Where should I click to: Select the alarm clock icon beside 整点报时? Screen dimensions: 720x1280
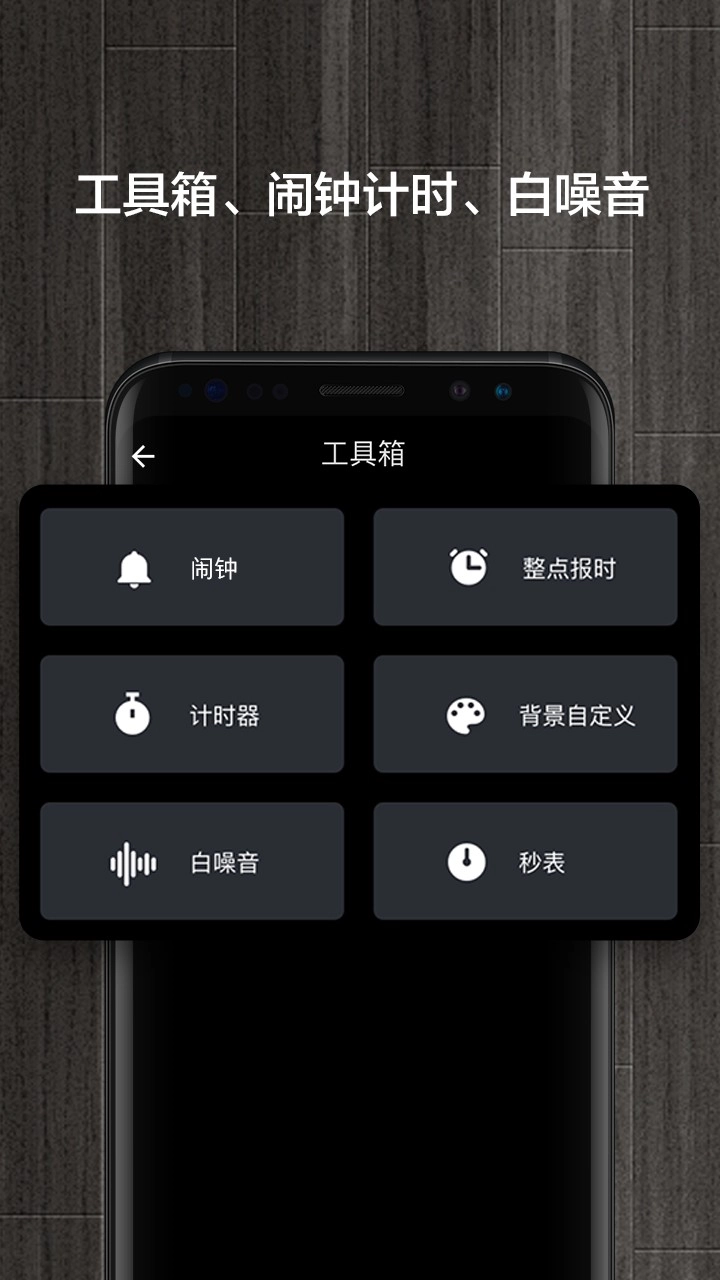(x=466, y=566)
